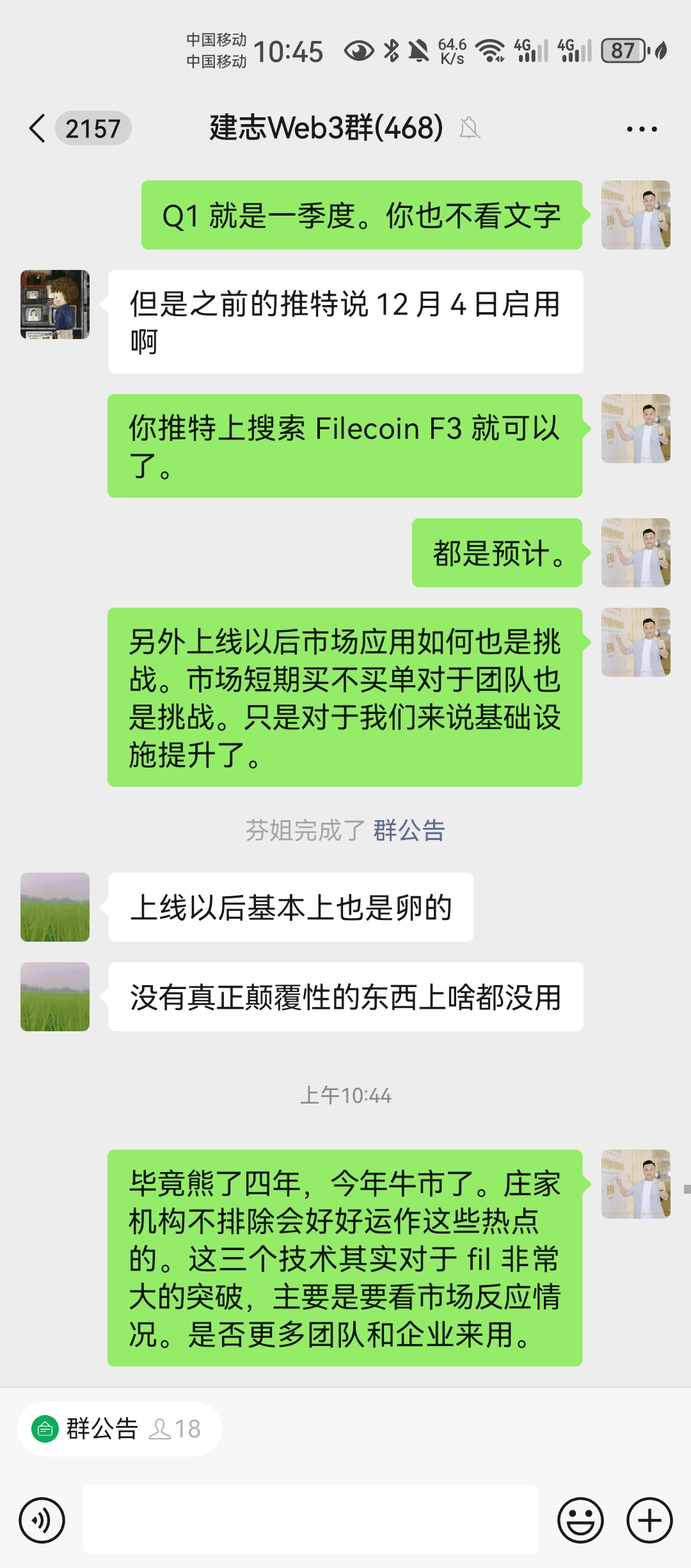This screenshot has height=1568, width=691.
Task: Open the 群公告 link in the system message
Action: pyautogui.click(x=409, y=830)
